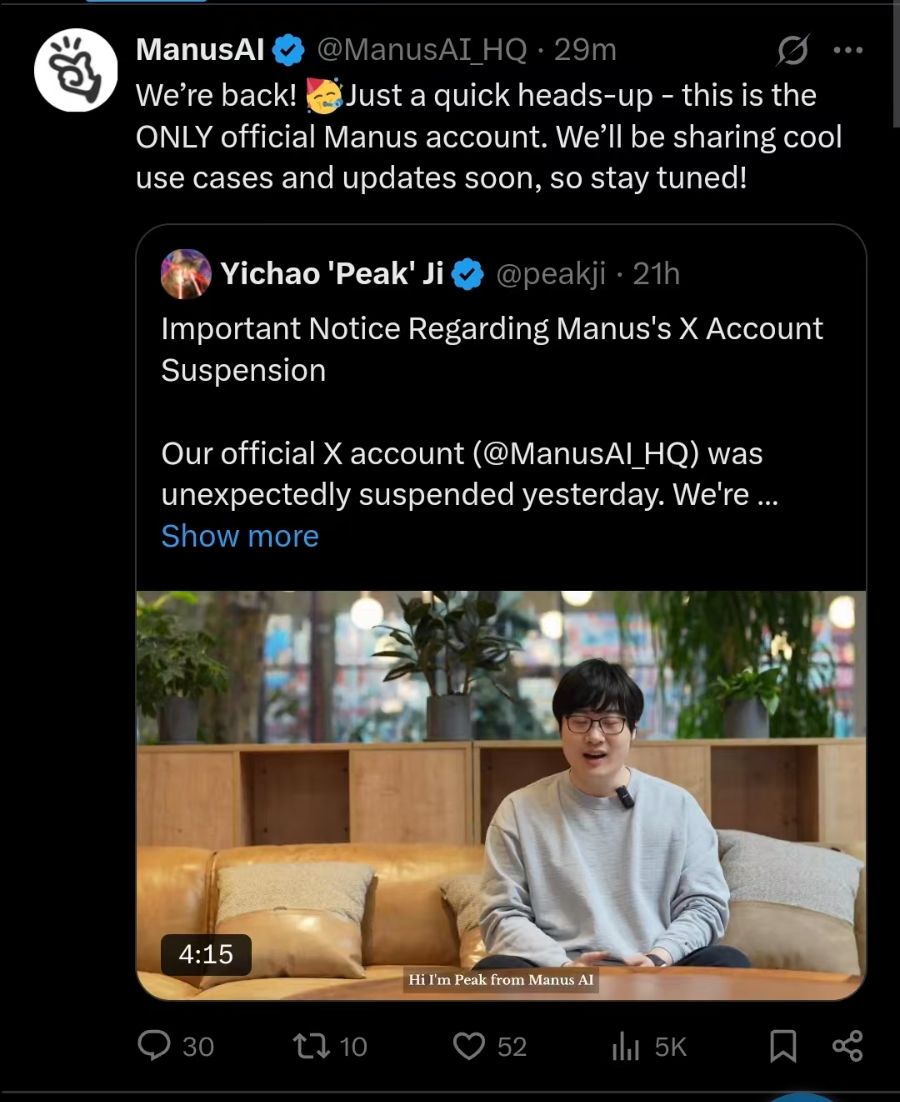This screenshot has height=1102, width=900.
Task: Open the tweet overflow menu
Action: coord(847,50)
